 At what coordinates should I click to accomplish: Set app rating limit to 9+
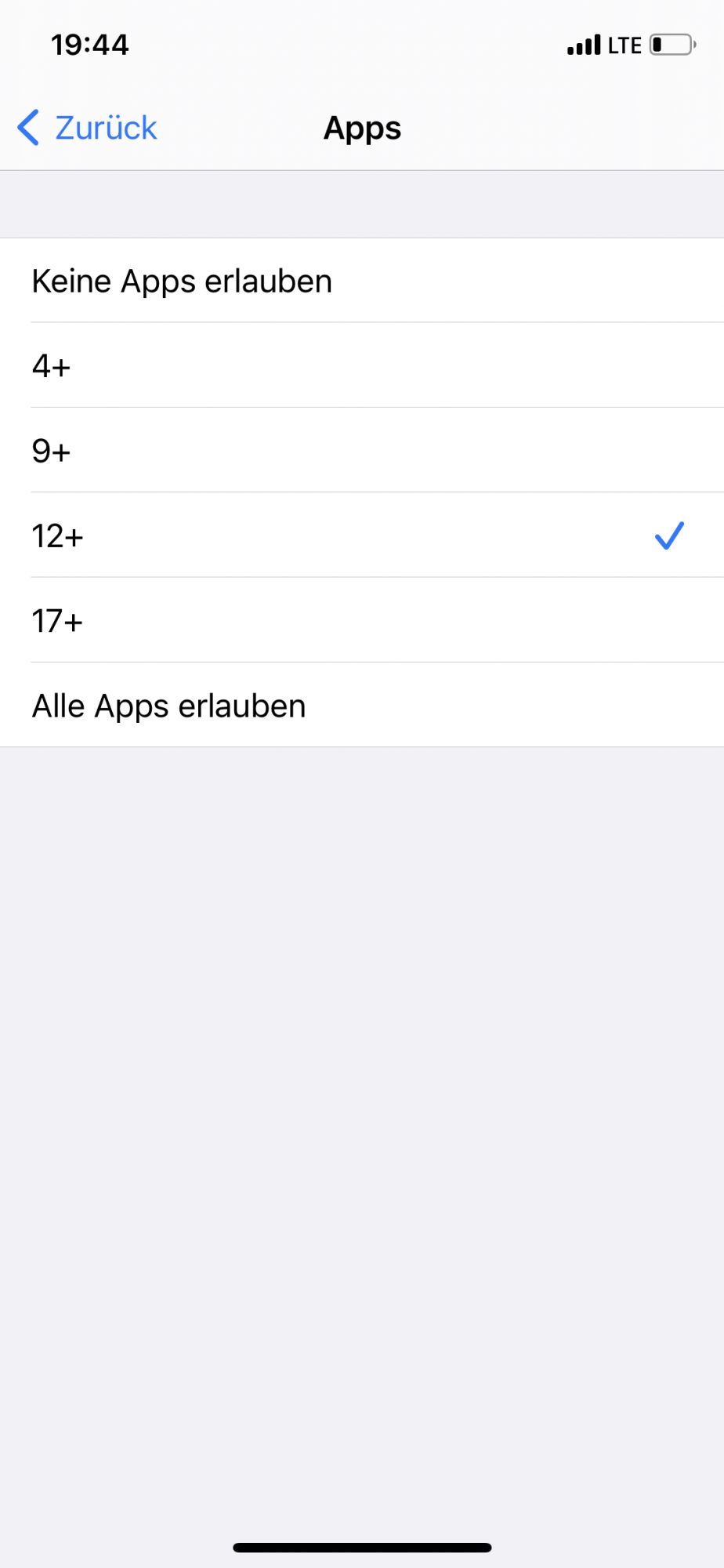pyautogui.click(x=52, y=451)
